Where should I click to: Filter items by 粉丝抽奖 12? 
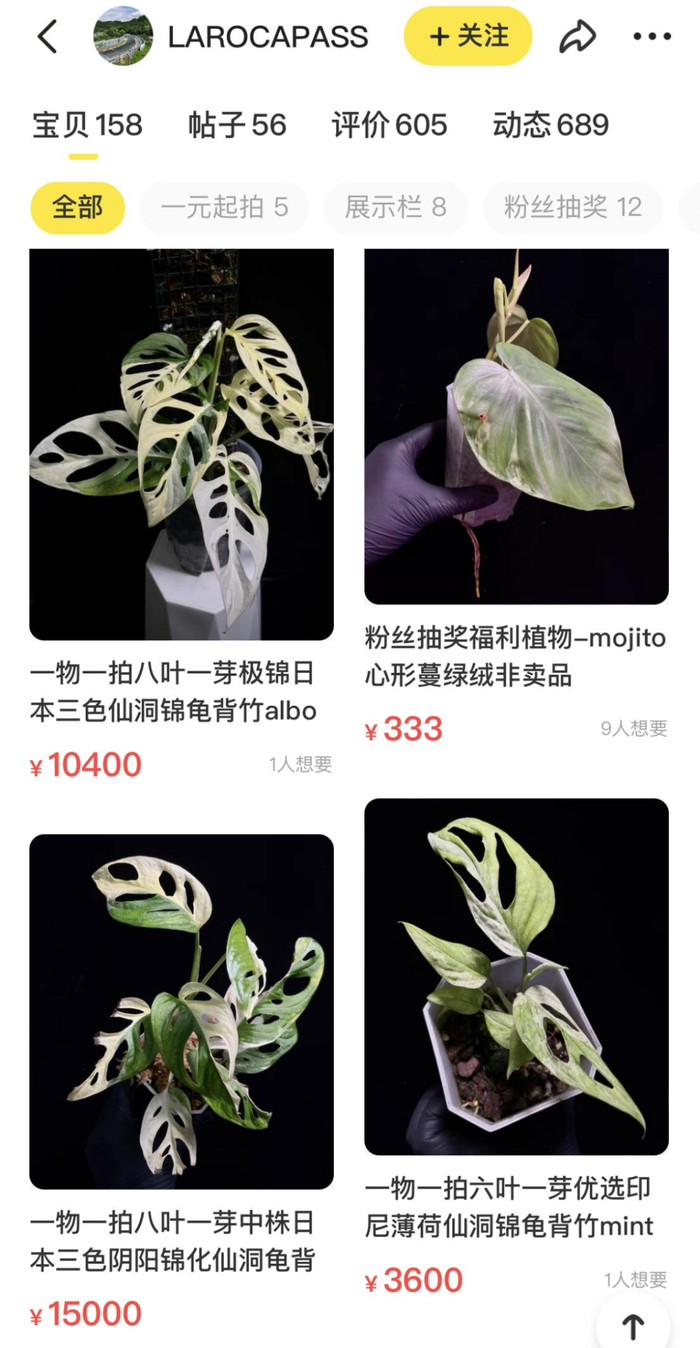(x=572, y=207)
